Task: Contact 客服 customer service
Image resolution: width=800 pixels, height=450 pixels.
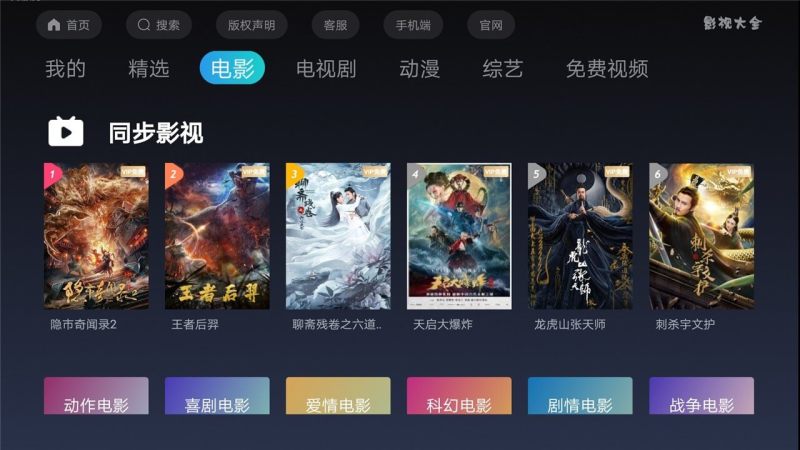Action: 336,25
